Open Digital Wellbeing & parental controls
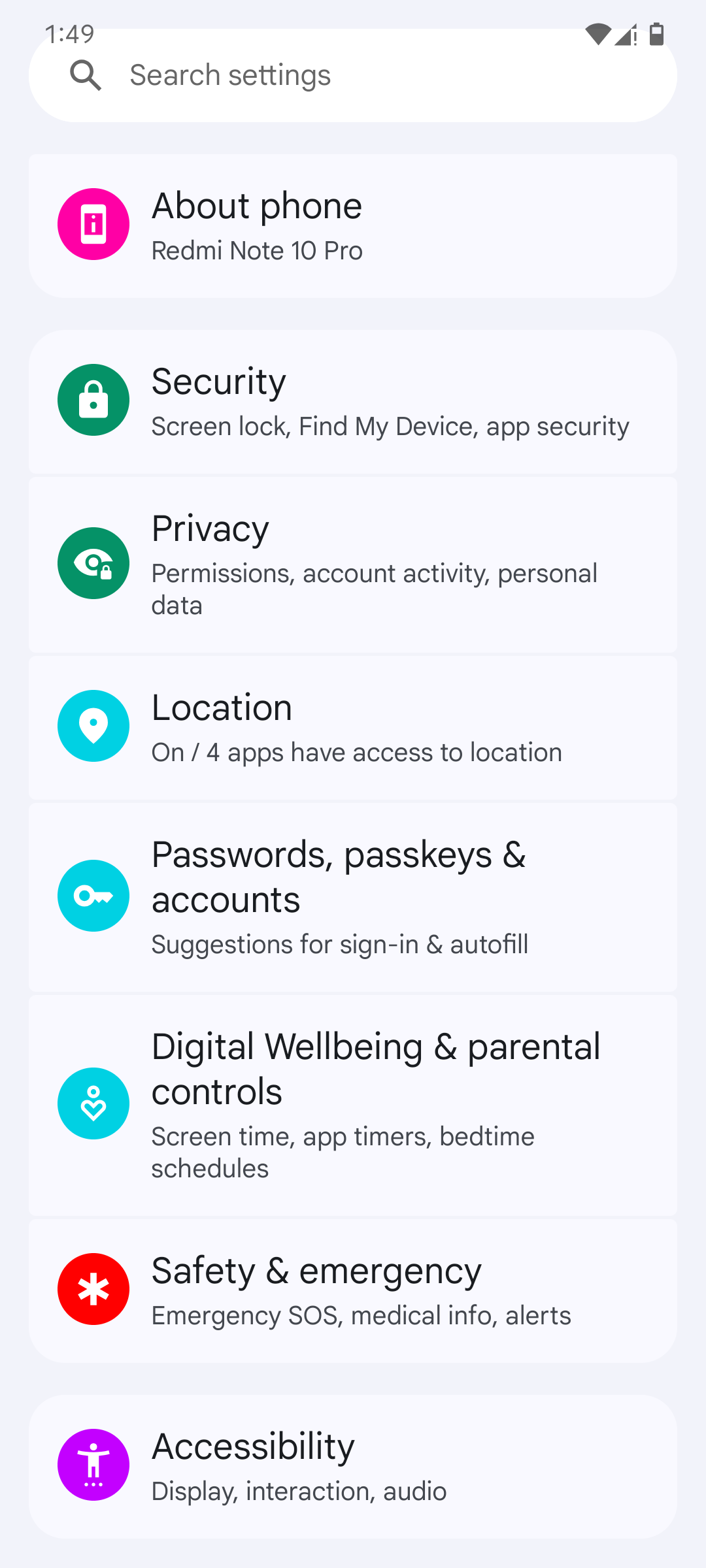 click(353, 1104)
